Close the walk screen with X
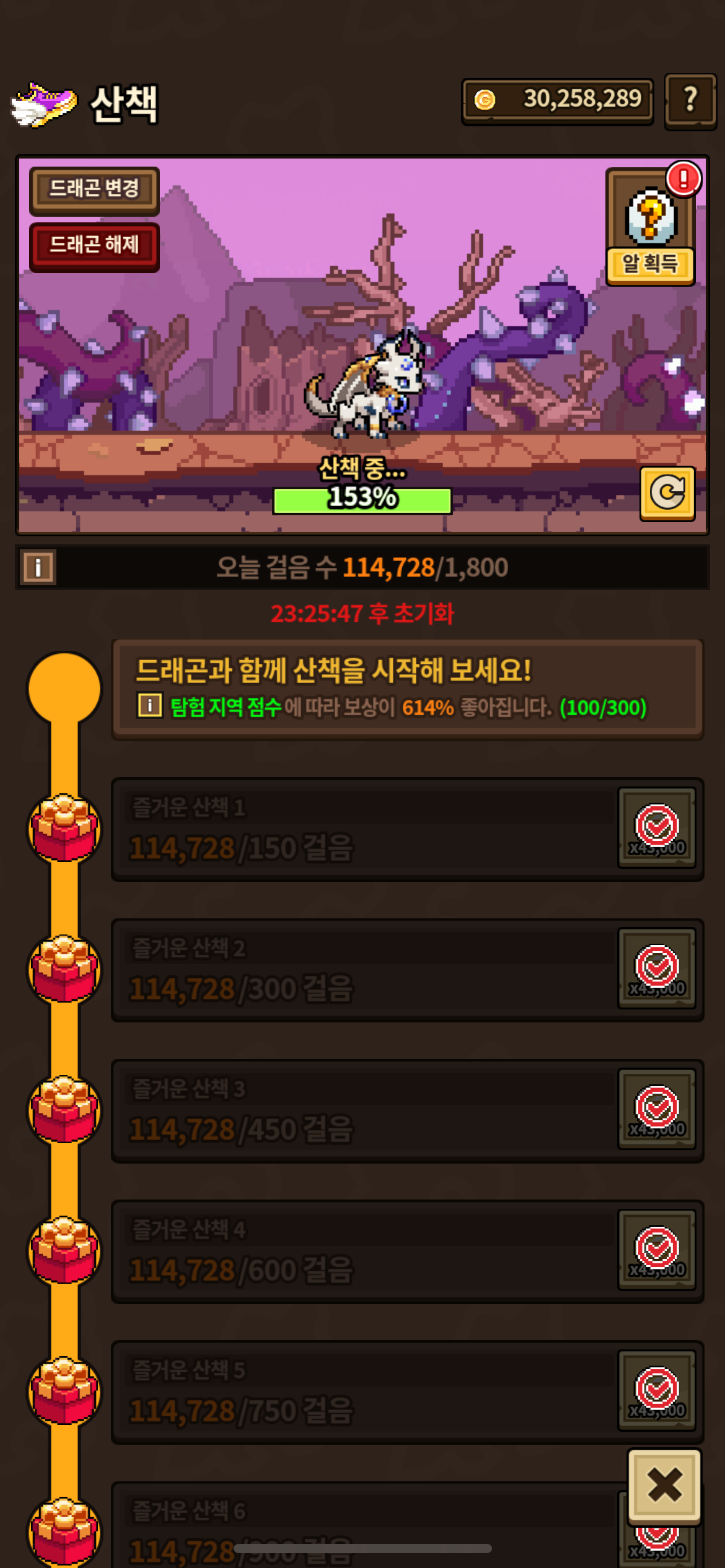 coord(664,1485)
